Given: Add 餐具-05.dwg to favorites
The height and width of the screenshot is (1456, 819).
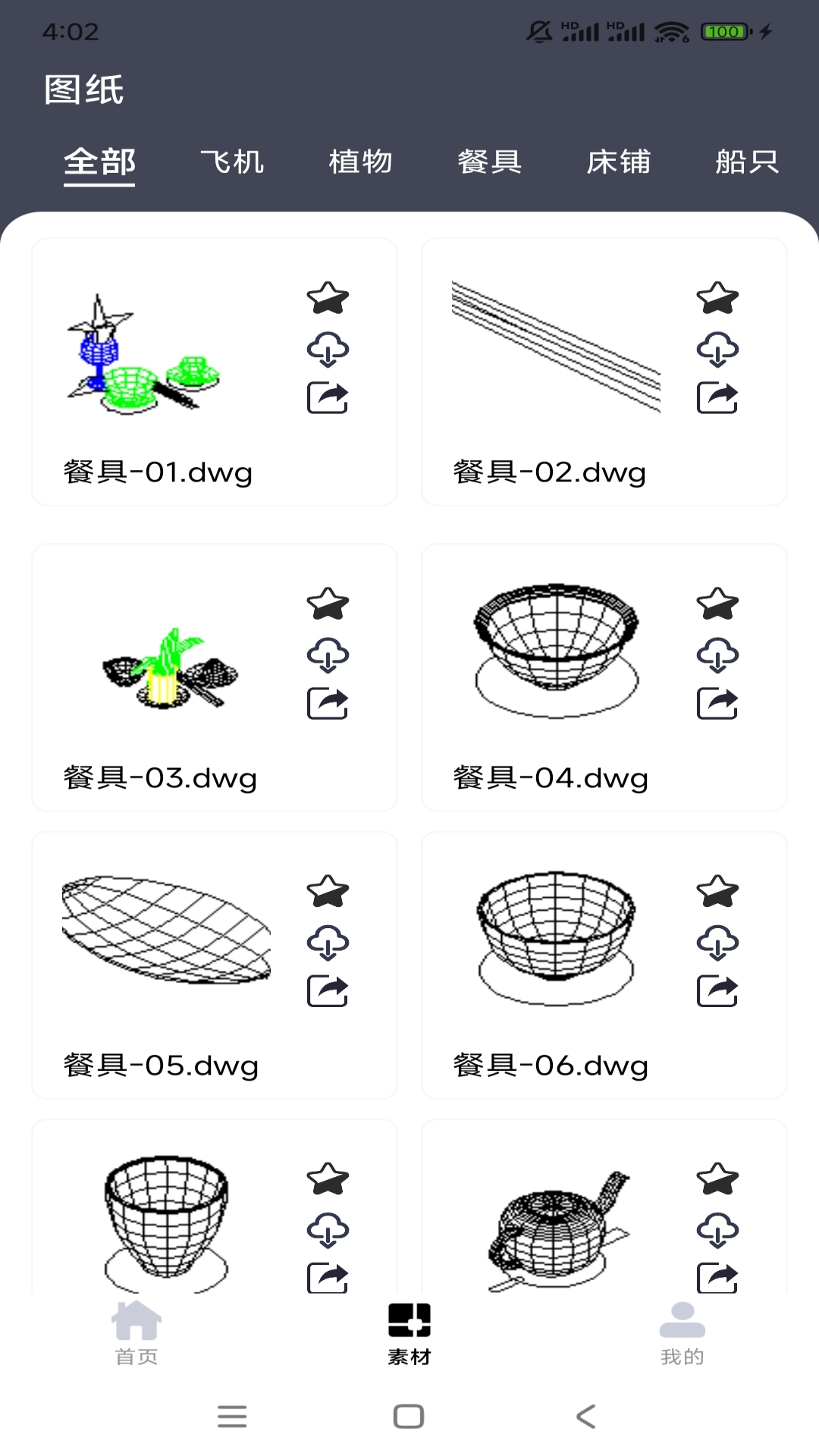Looking at the screenshot, I should [328, 891].
